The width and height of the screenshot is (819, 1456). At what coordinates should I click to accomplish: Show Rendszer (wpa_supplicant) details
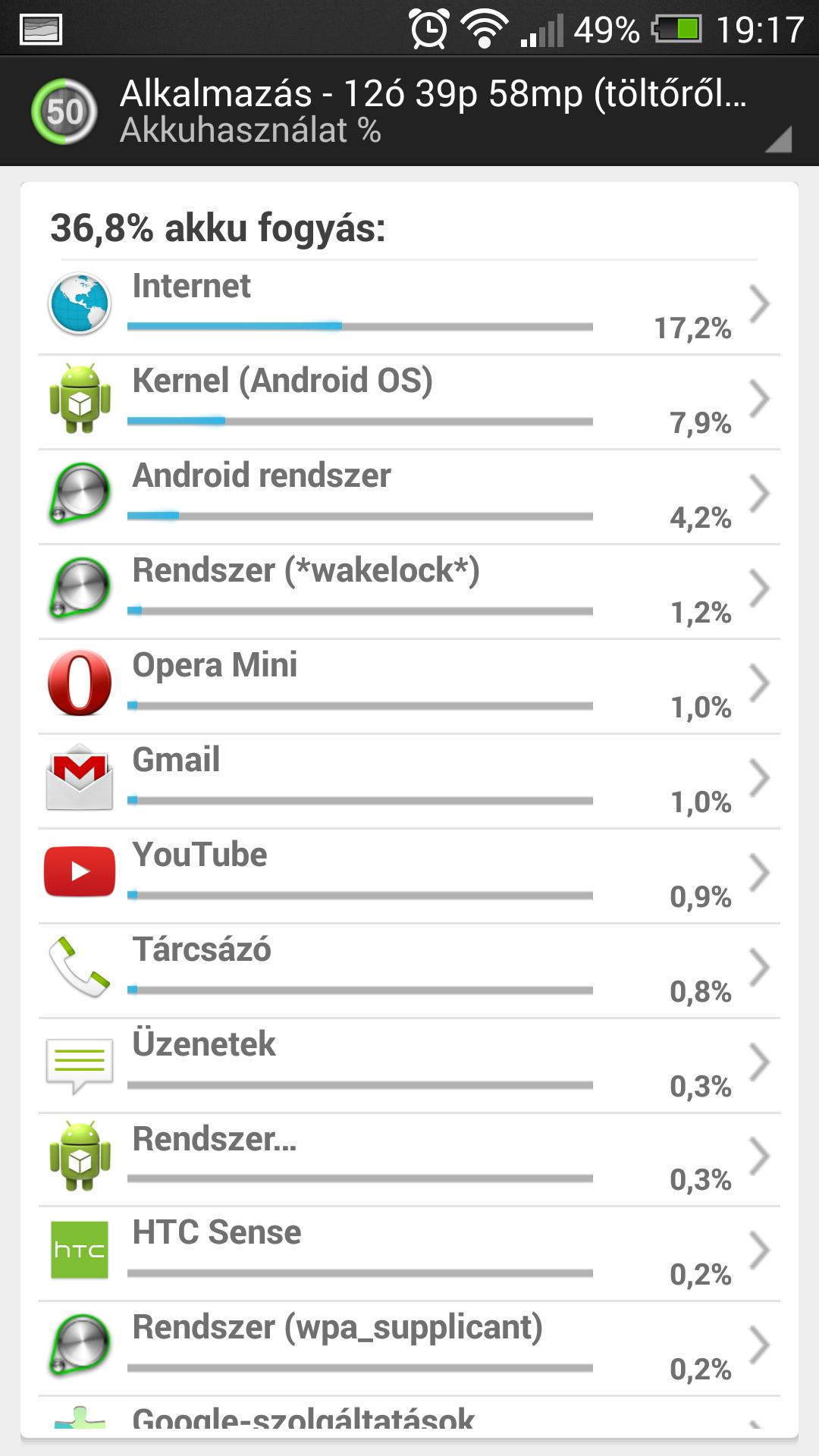[409, 1348]
